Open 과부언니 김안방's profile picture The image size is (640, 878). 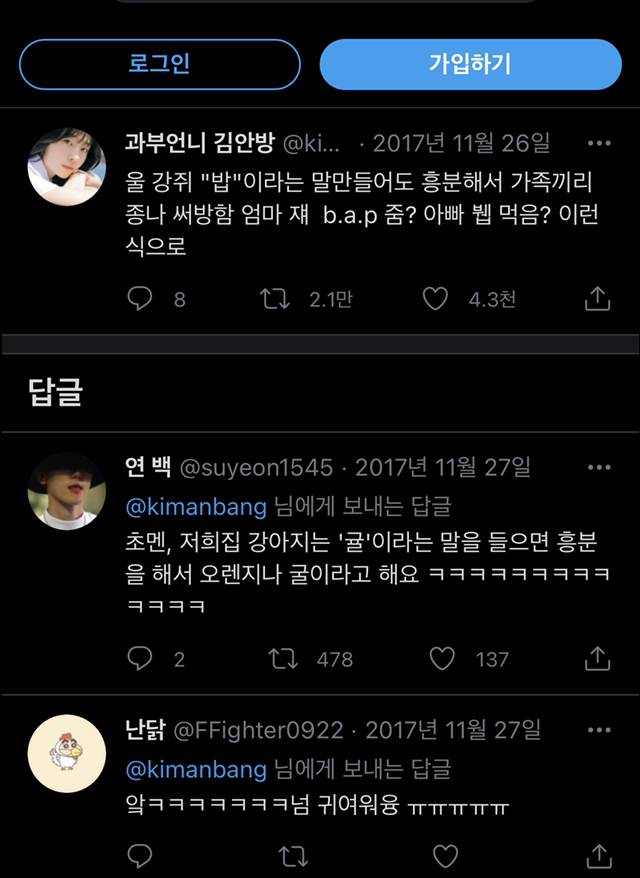(x=67, y=167)
